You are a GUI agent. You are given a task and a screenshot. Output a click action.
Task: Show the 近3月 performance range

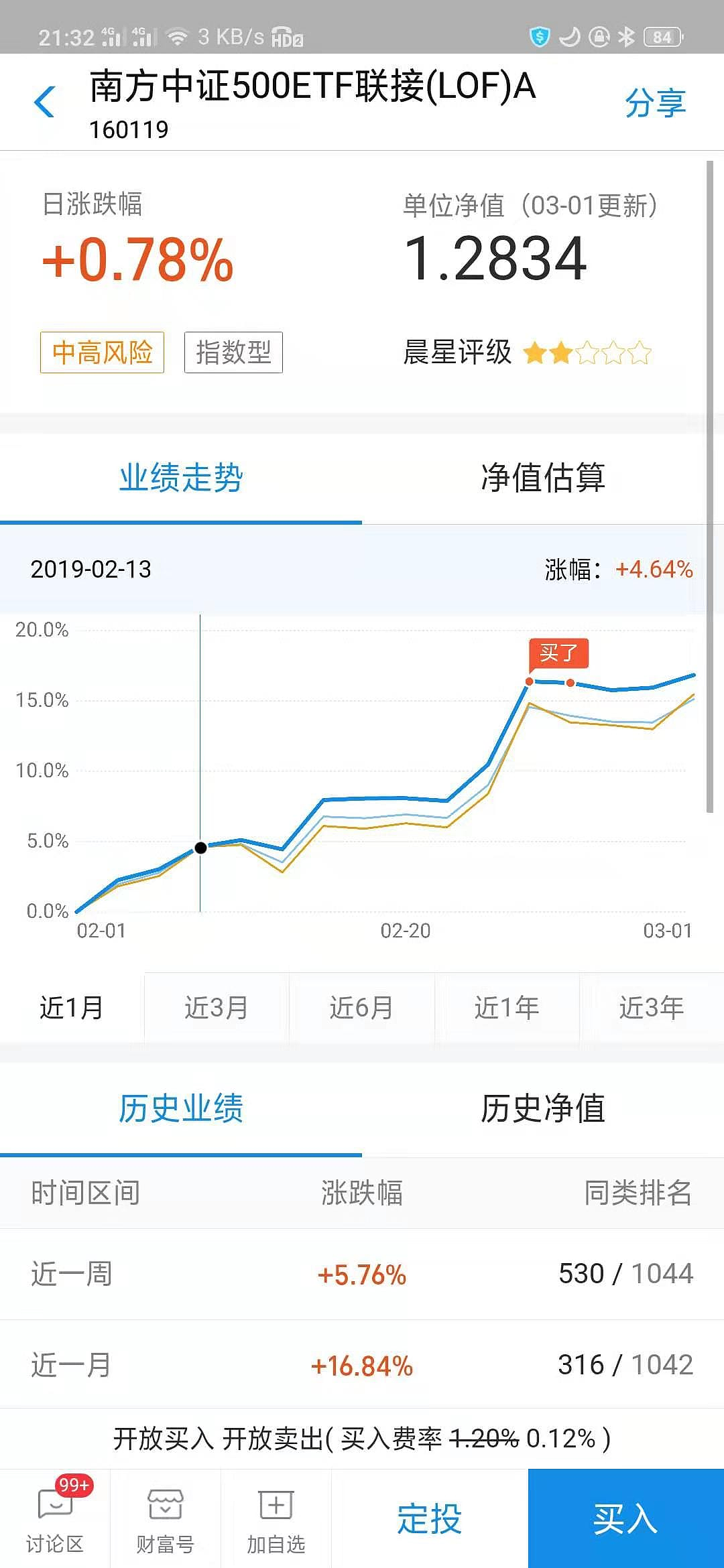click(x=216, y=1008)
